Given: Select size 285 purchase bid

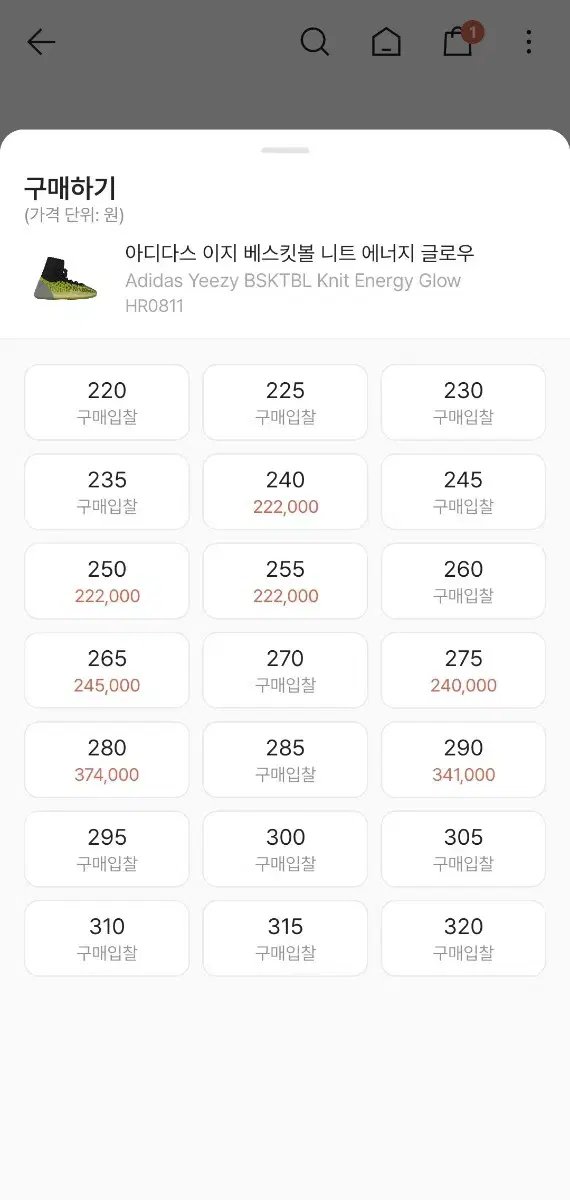Looking at the screenshot, I should pos(285,760).
